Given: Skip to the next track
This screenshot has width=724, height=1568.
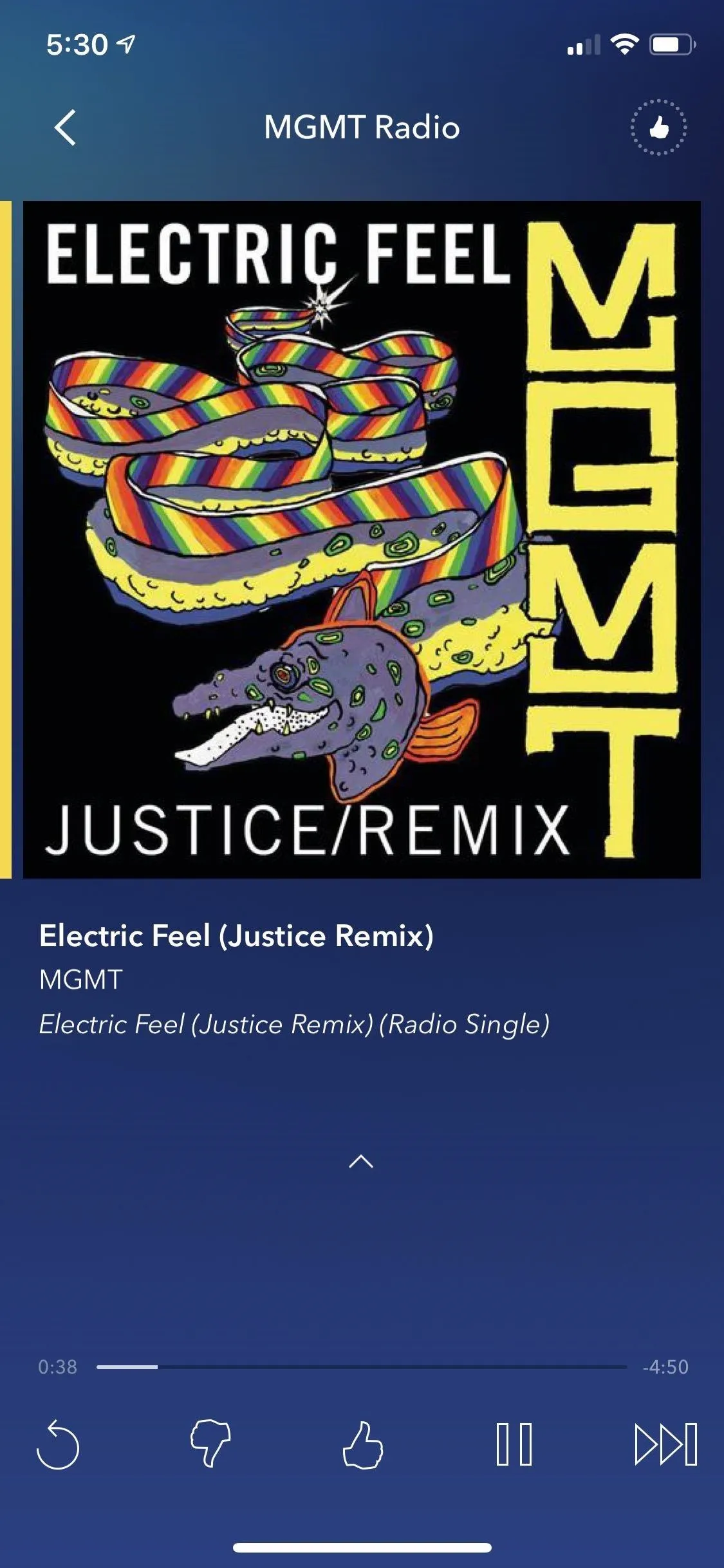Looking at the screenshot, I should [666, 1444].
